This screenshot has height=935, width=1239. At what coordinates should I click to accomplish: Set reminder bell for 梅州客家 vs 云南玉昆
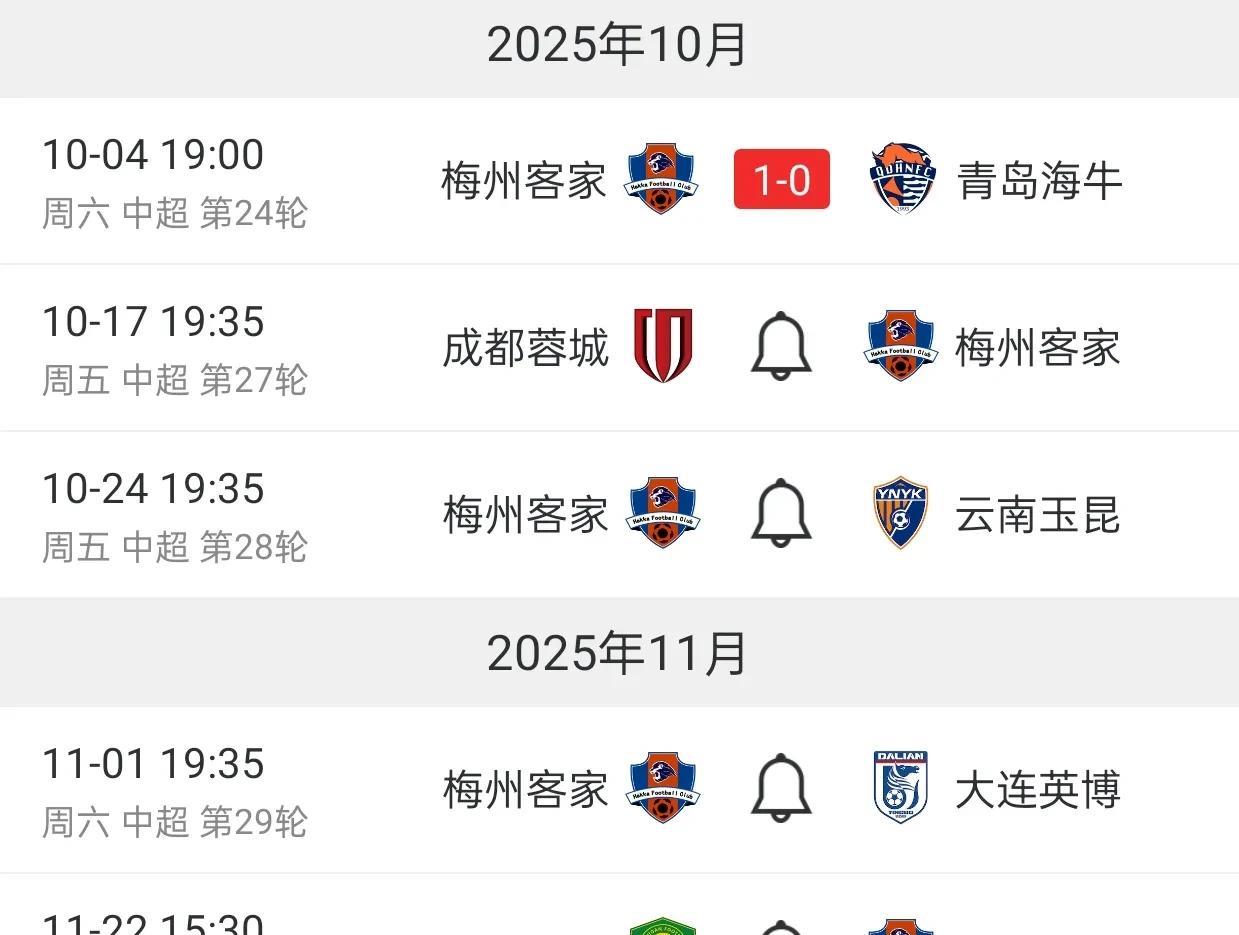click(x=781, y=513)
